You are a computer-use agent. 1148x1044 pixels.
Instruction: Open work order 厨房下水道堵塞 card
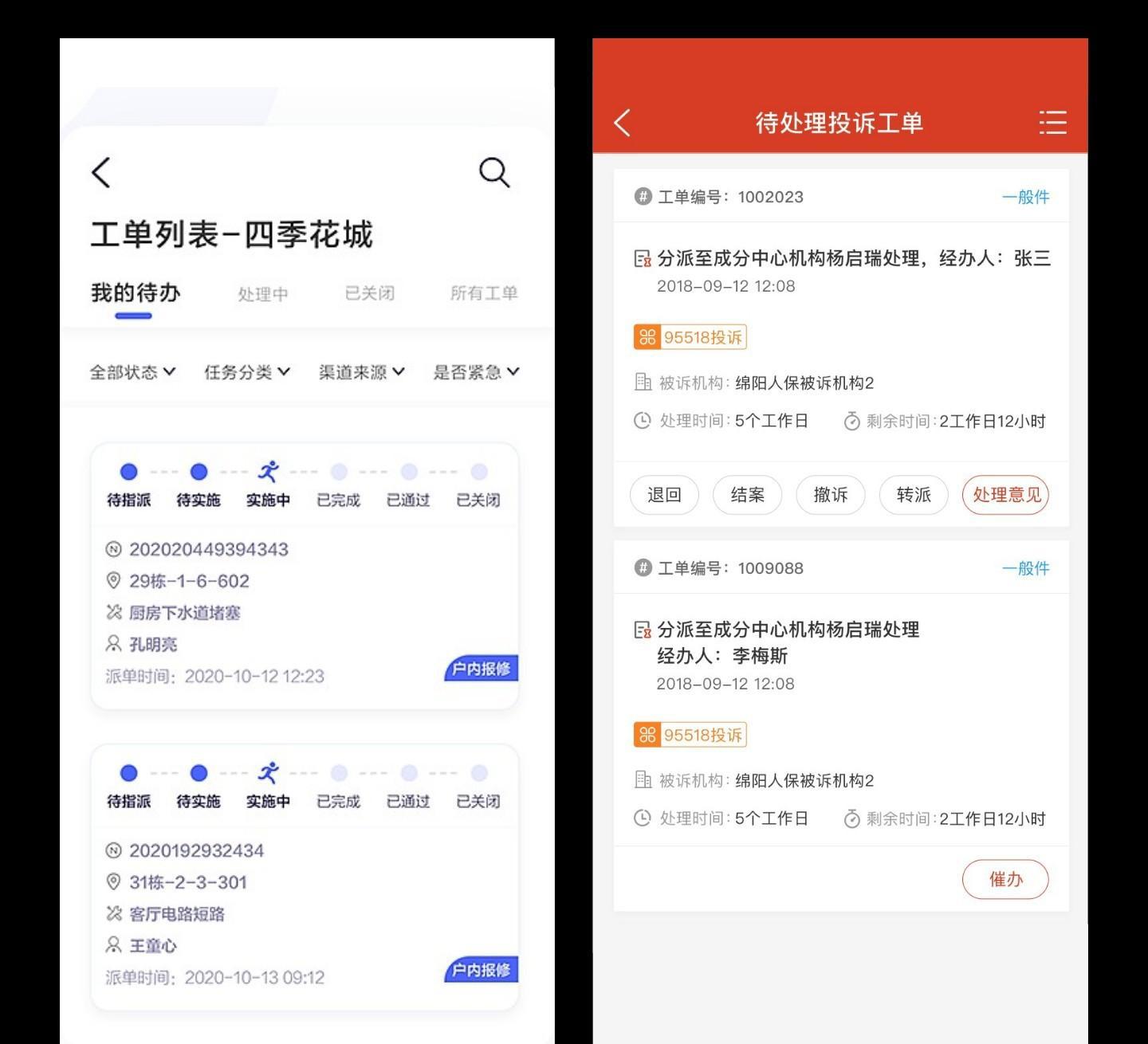point(305,612)
